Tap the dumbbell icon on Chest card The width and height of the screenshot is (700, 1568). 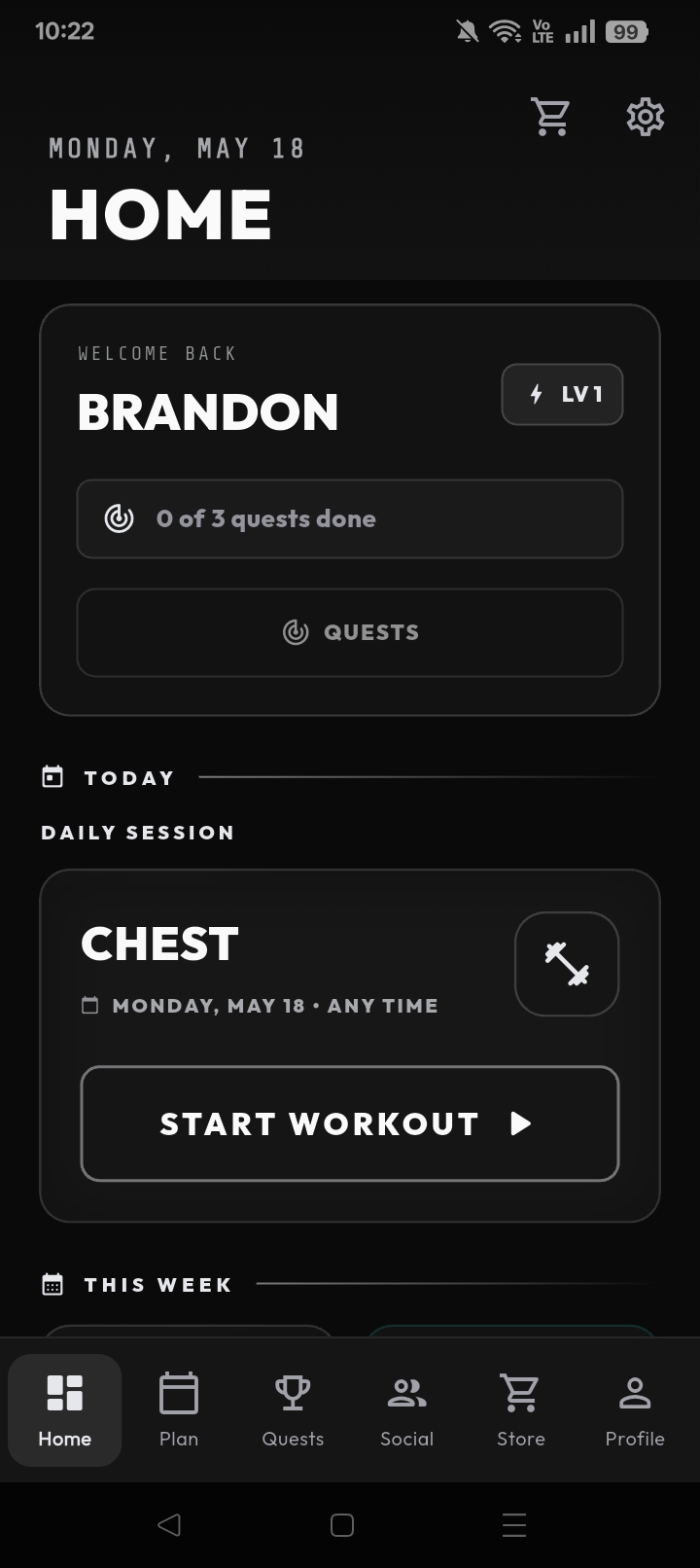[567, 964]
